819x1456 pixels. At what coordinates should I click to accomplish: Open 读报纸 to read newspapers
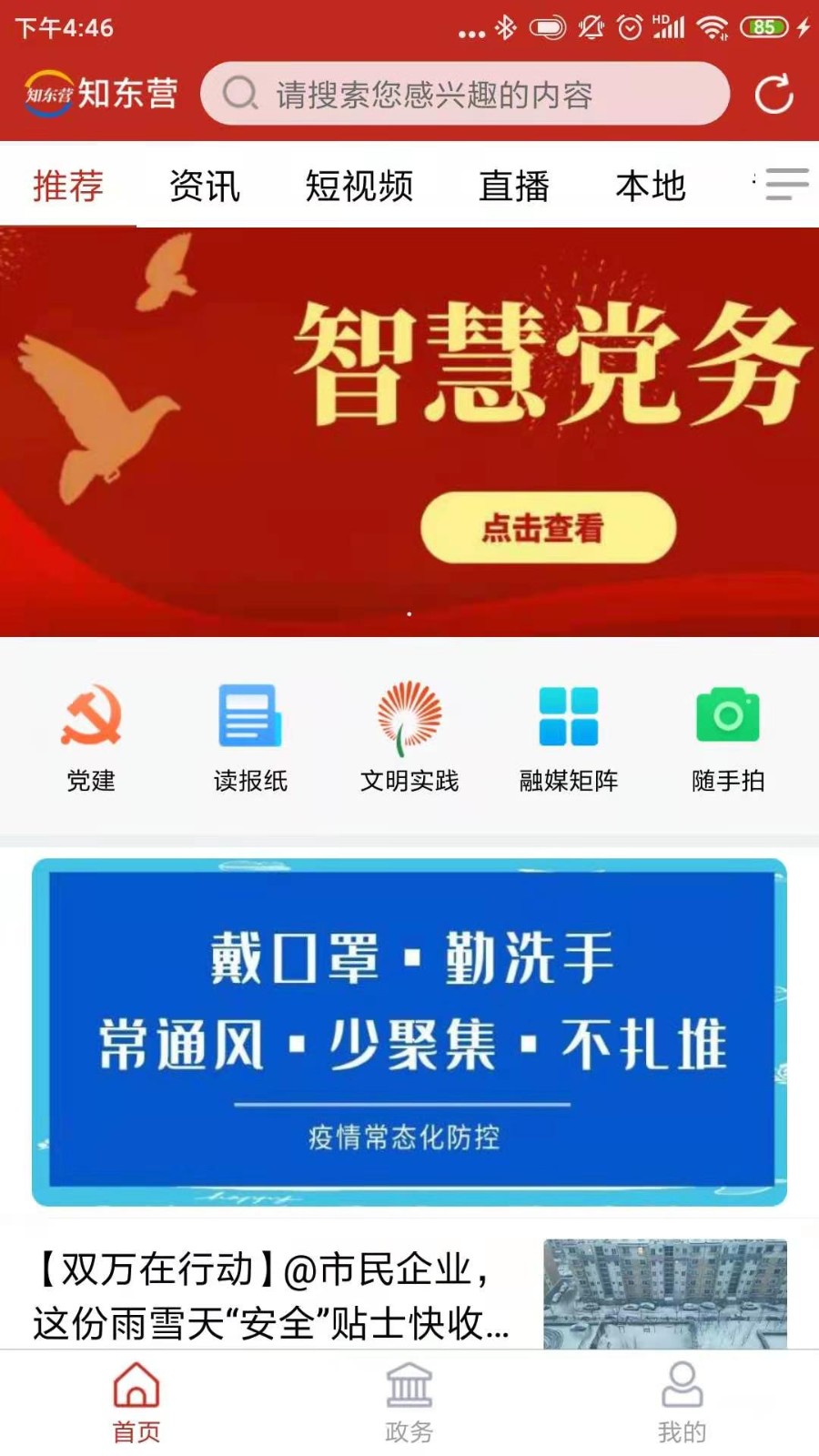coord(250,738)
